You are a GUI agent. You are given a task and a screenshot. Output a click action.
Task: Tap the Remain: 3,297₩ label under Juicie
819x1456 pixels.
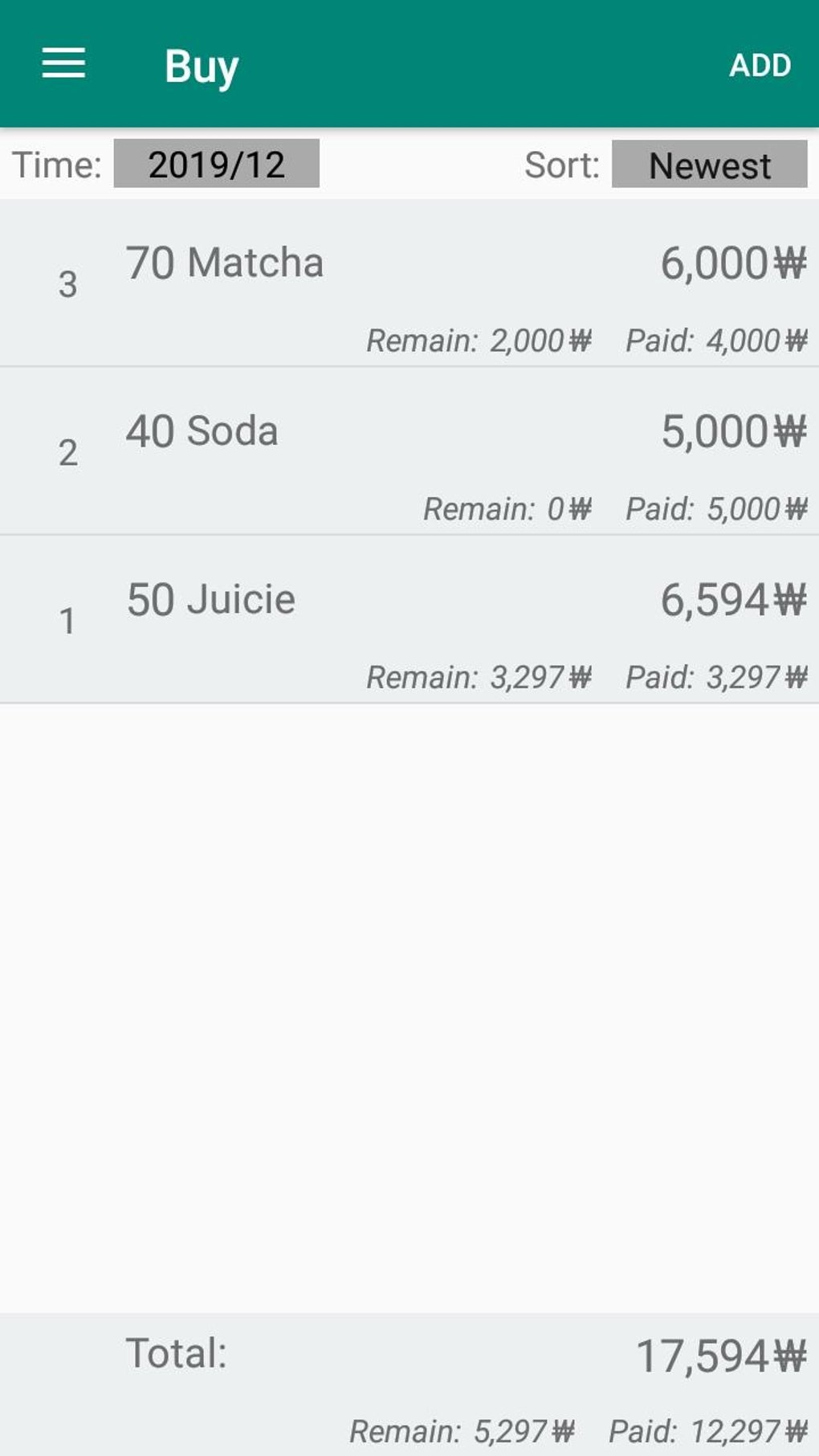(479, 677)
